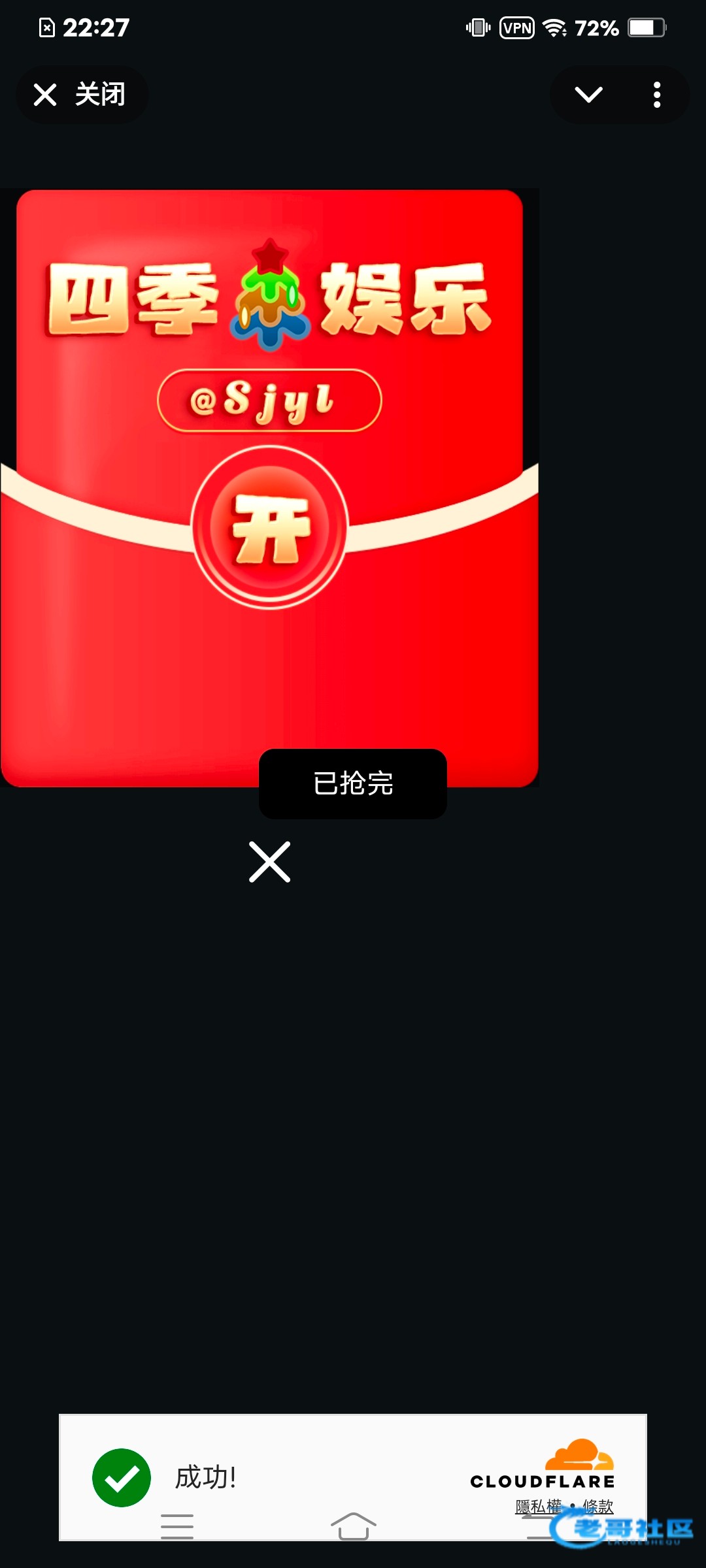Screen dimensions: 706x1568
Task: Open the three-dot overflow menu
Action: (657, 95)
